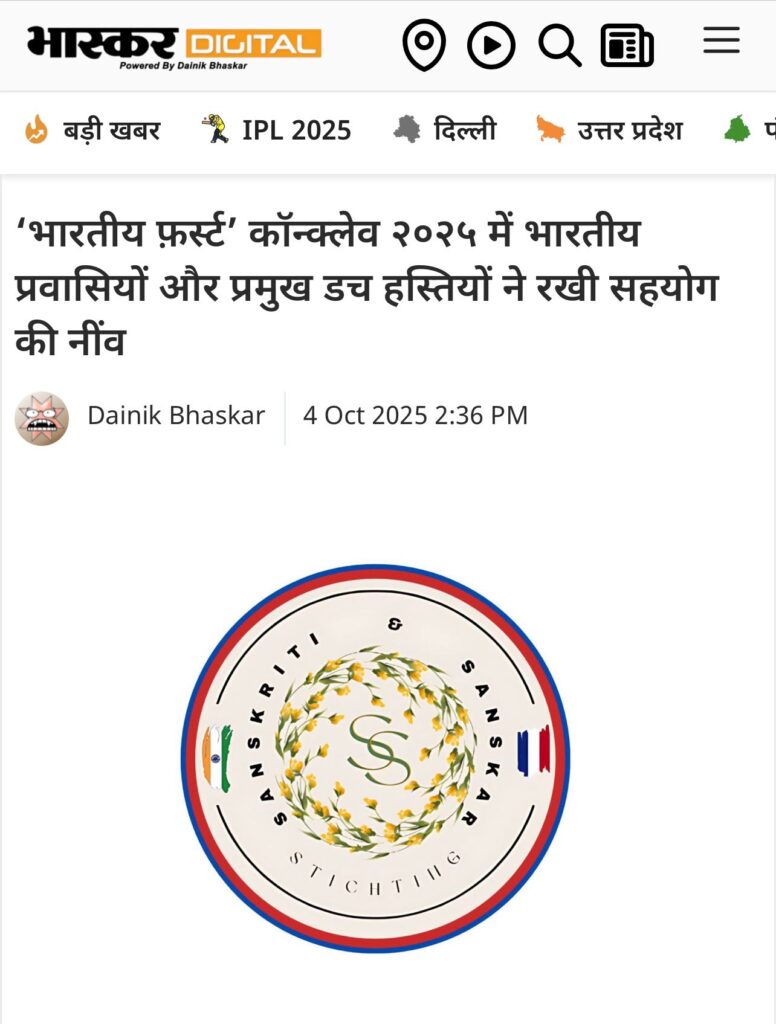This screenshot has width=776, height=1024.
Task: Switch to the IPL 2025 tab
Action: pos(276,130)
